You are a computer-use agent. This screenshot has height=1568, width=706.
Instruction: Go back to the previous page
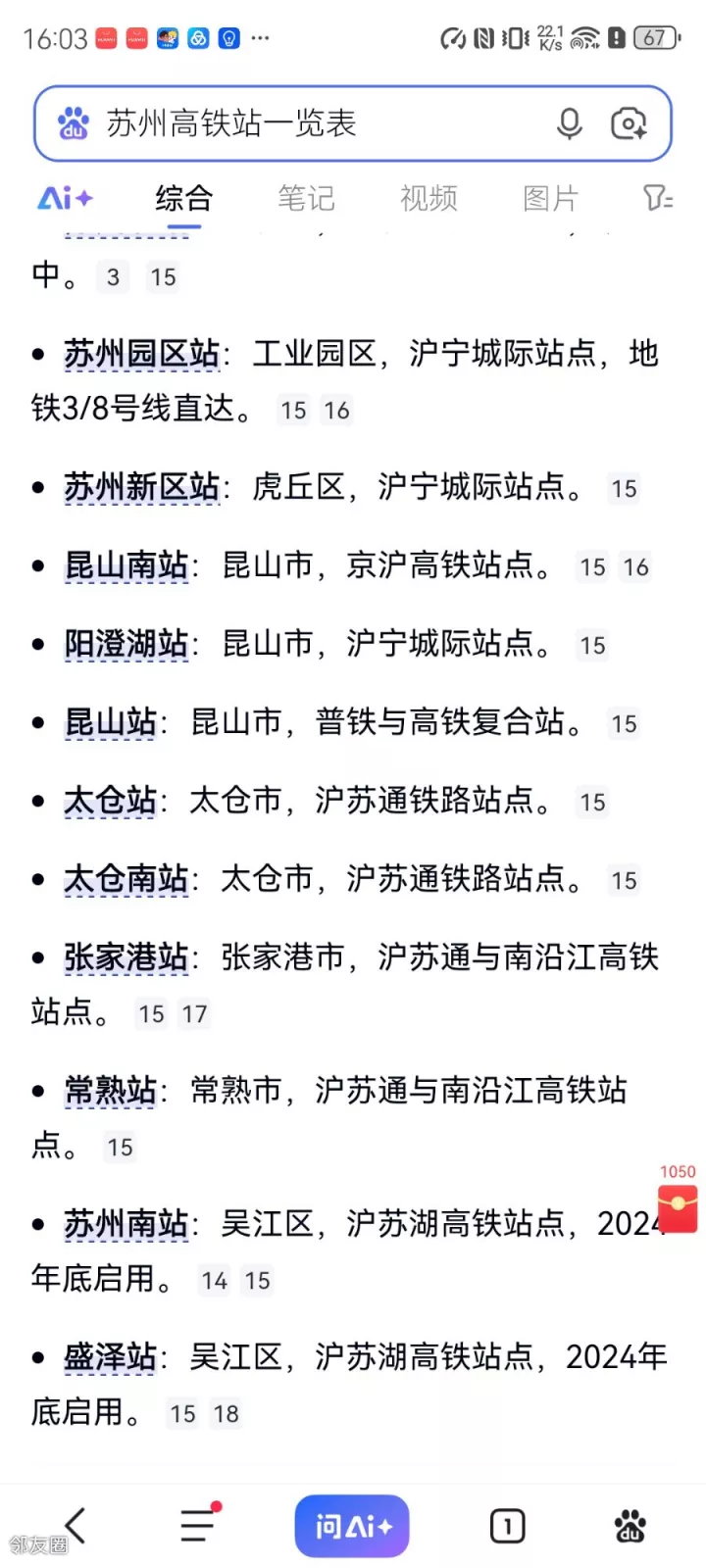pyautogui.click(x=76, y=1525)
